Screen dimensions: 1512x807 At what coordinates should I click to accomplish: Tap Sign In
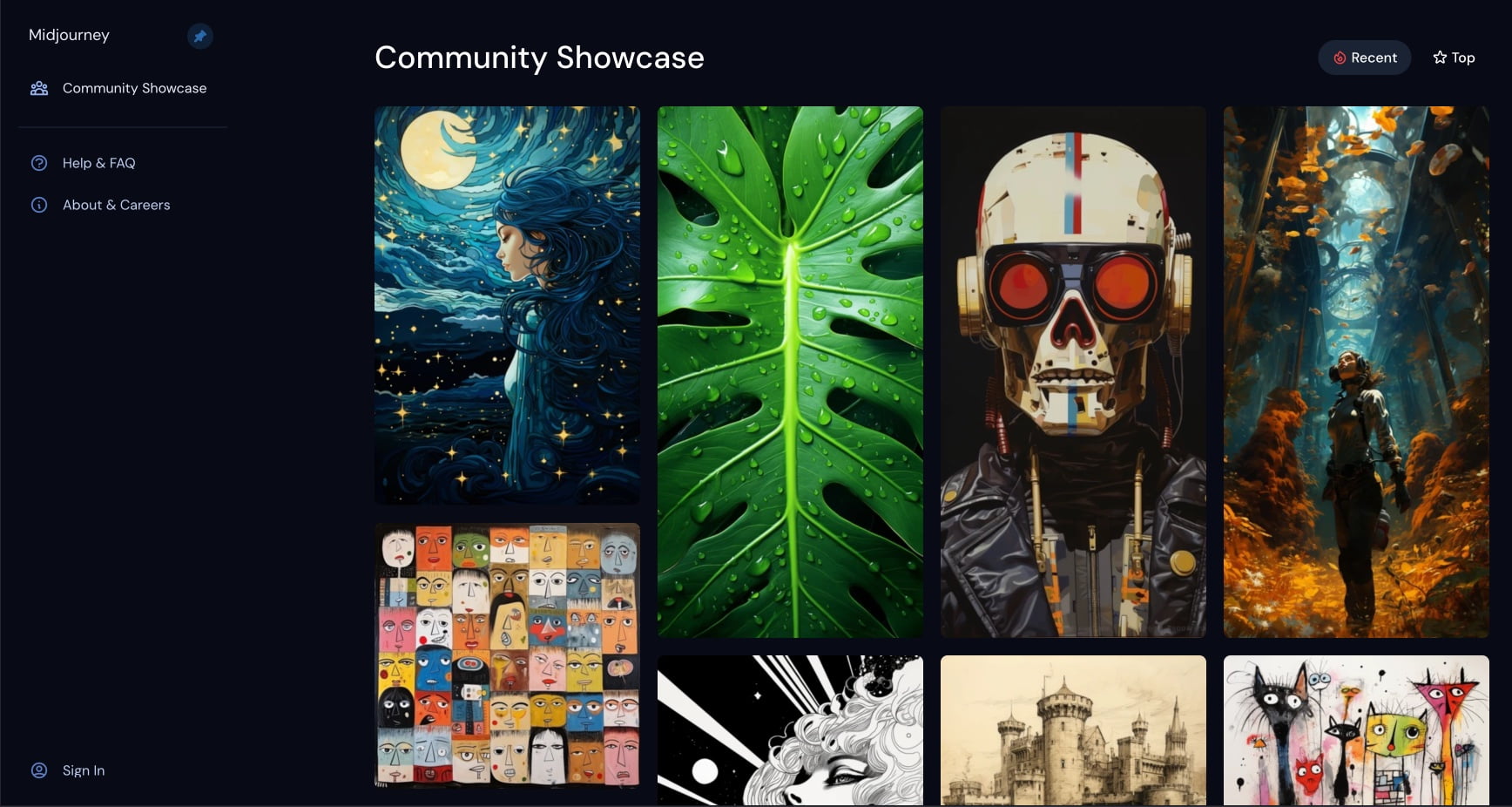[83, 770]
